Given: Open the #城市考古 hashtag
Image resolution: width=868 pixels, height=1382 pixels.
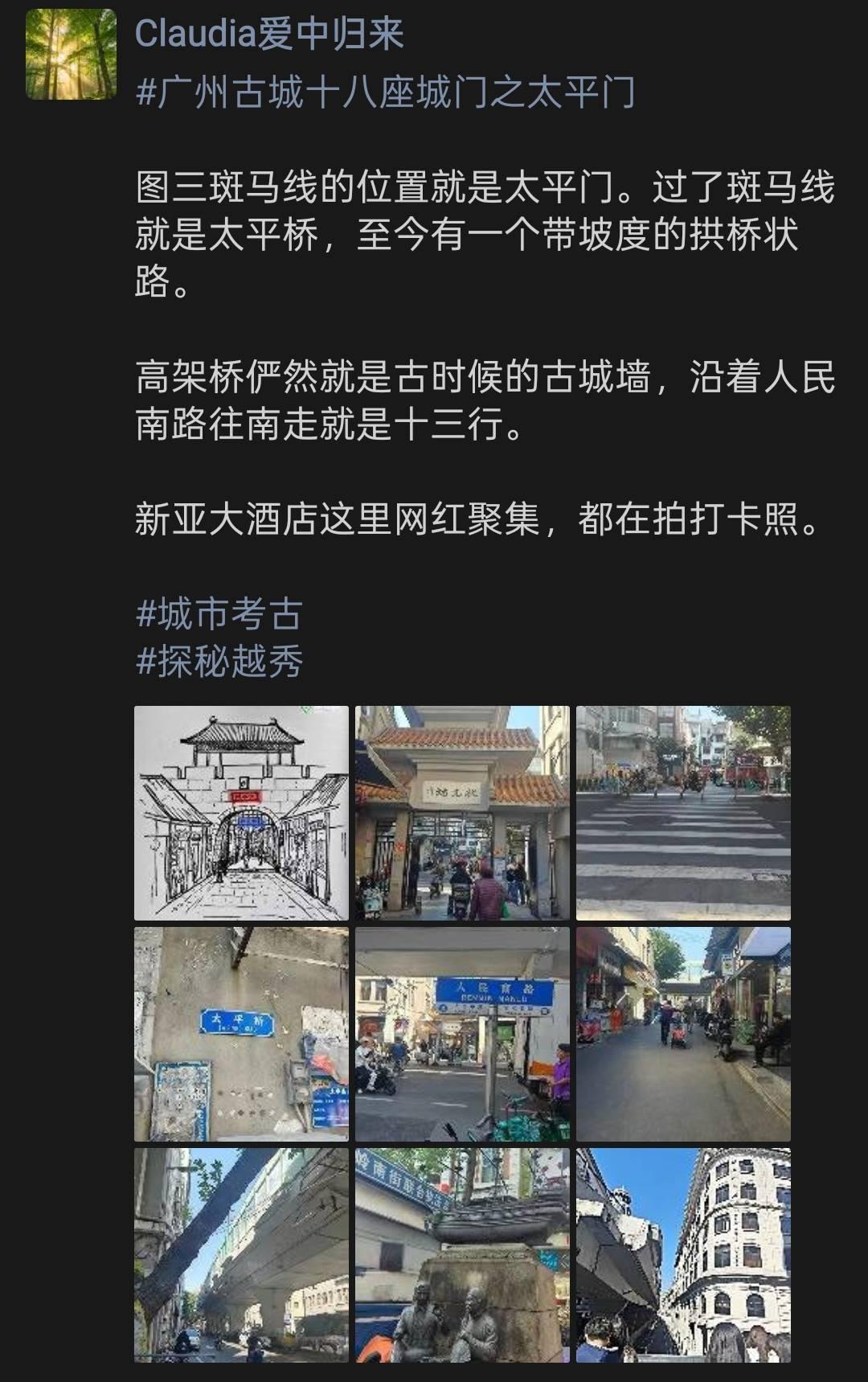Looking at the screenshot, I should pyautogui.click(x=219, y=615).
